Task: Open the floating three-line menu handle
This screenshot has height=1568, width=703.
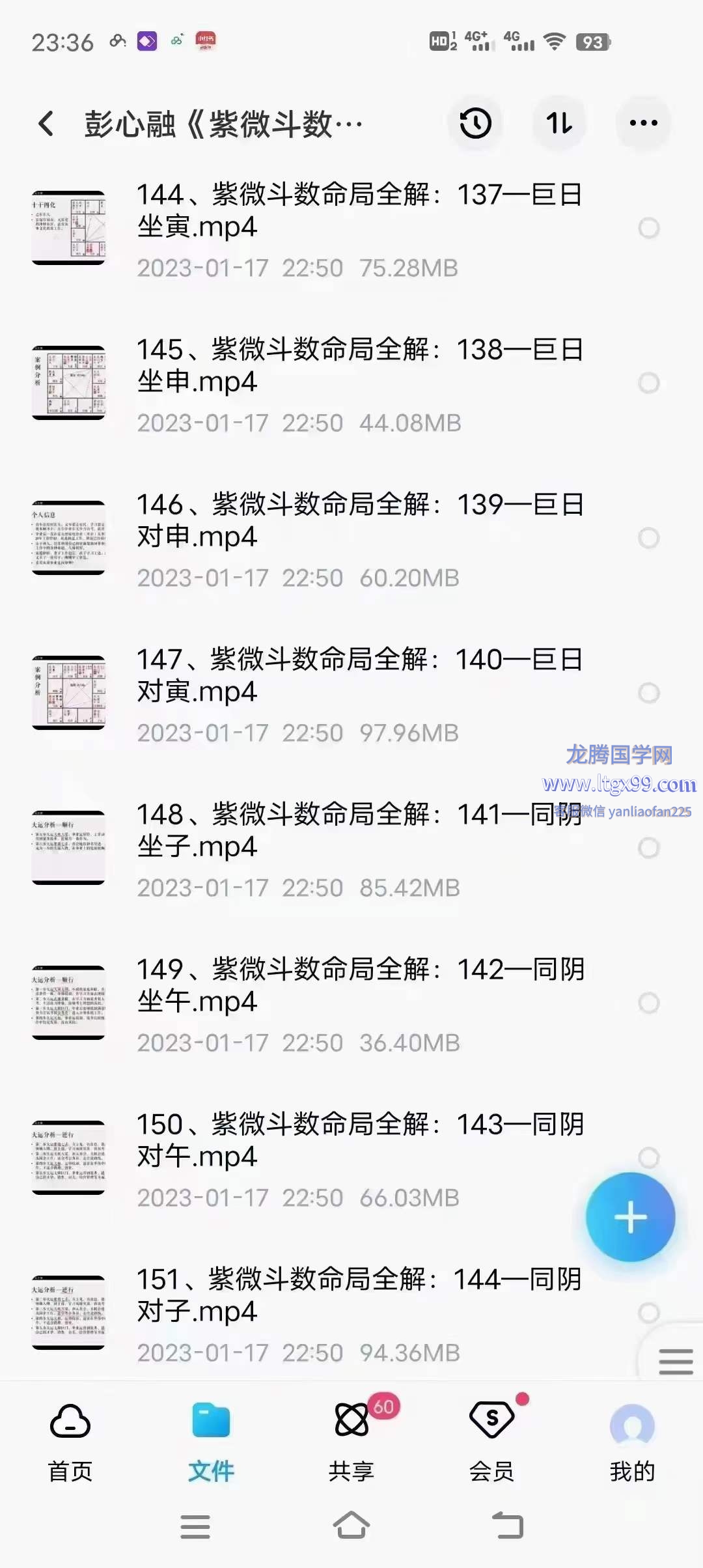Action: [x=675, y=1361]
